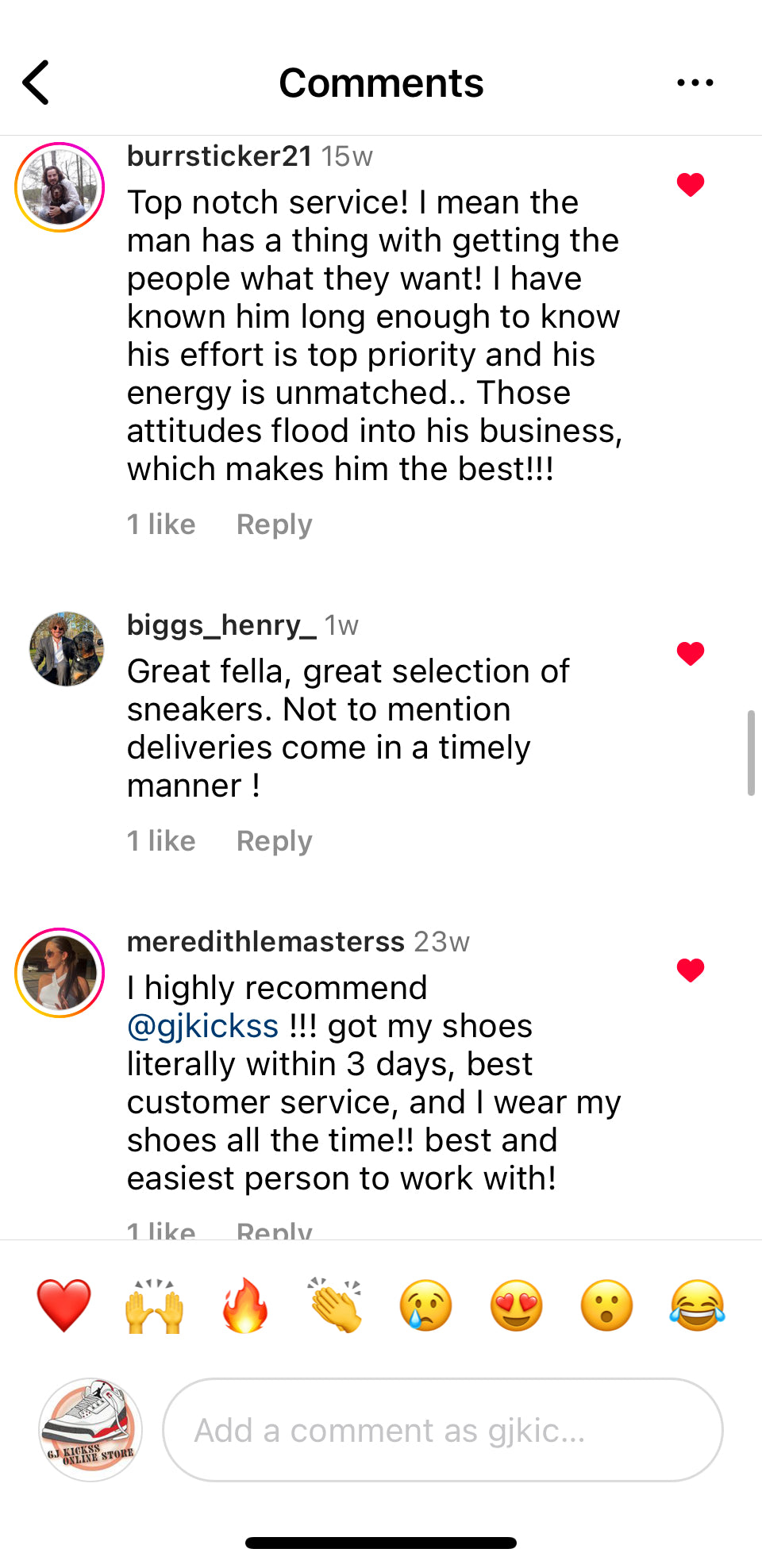Insert the red heart emoji
Viewport: 762px width, 1568px height.
click(64, 1305)
